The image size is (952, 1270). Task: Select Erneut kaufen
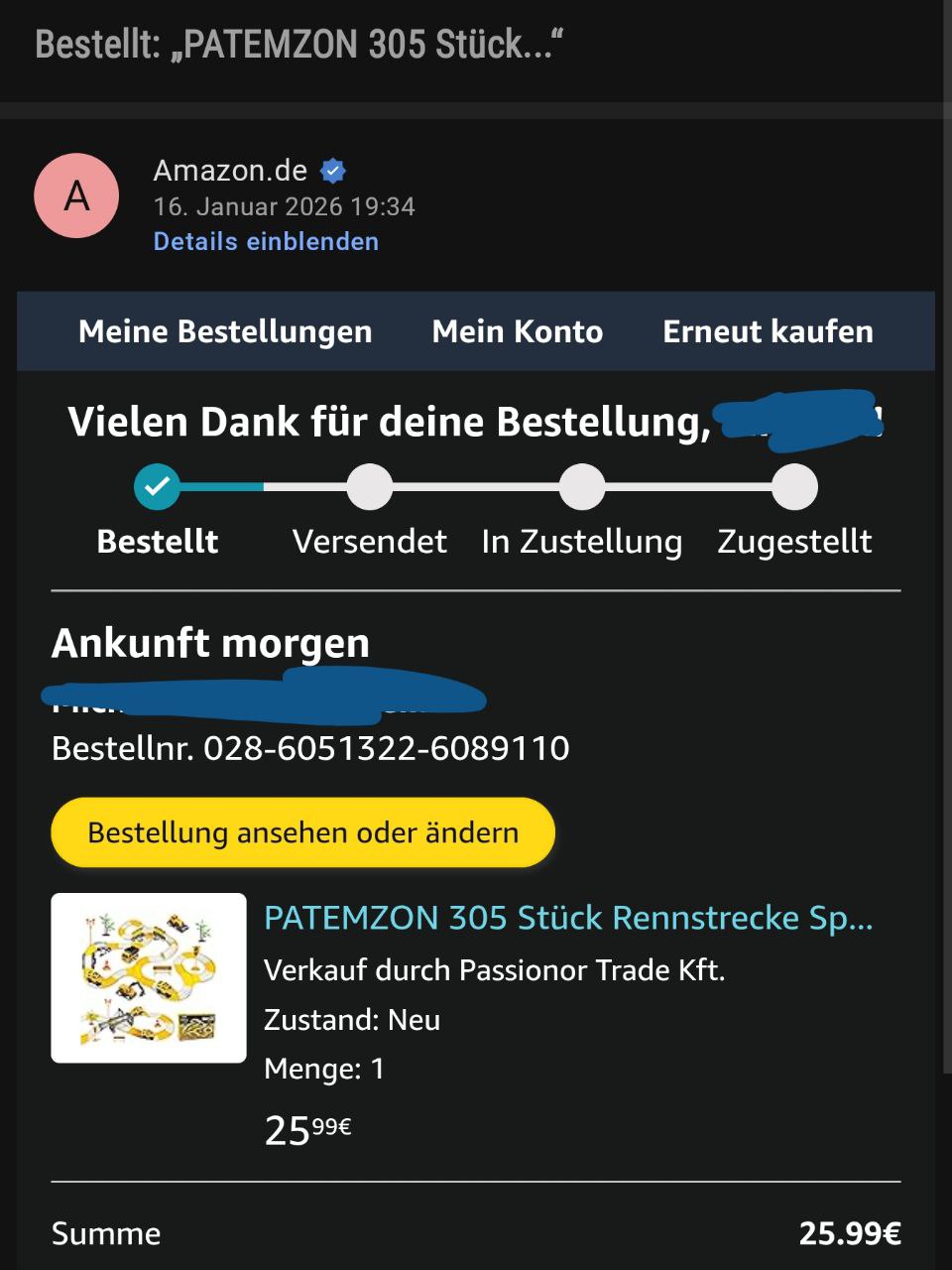point(768,331)
